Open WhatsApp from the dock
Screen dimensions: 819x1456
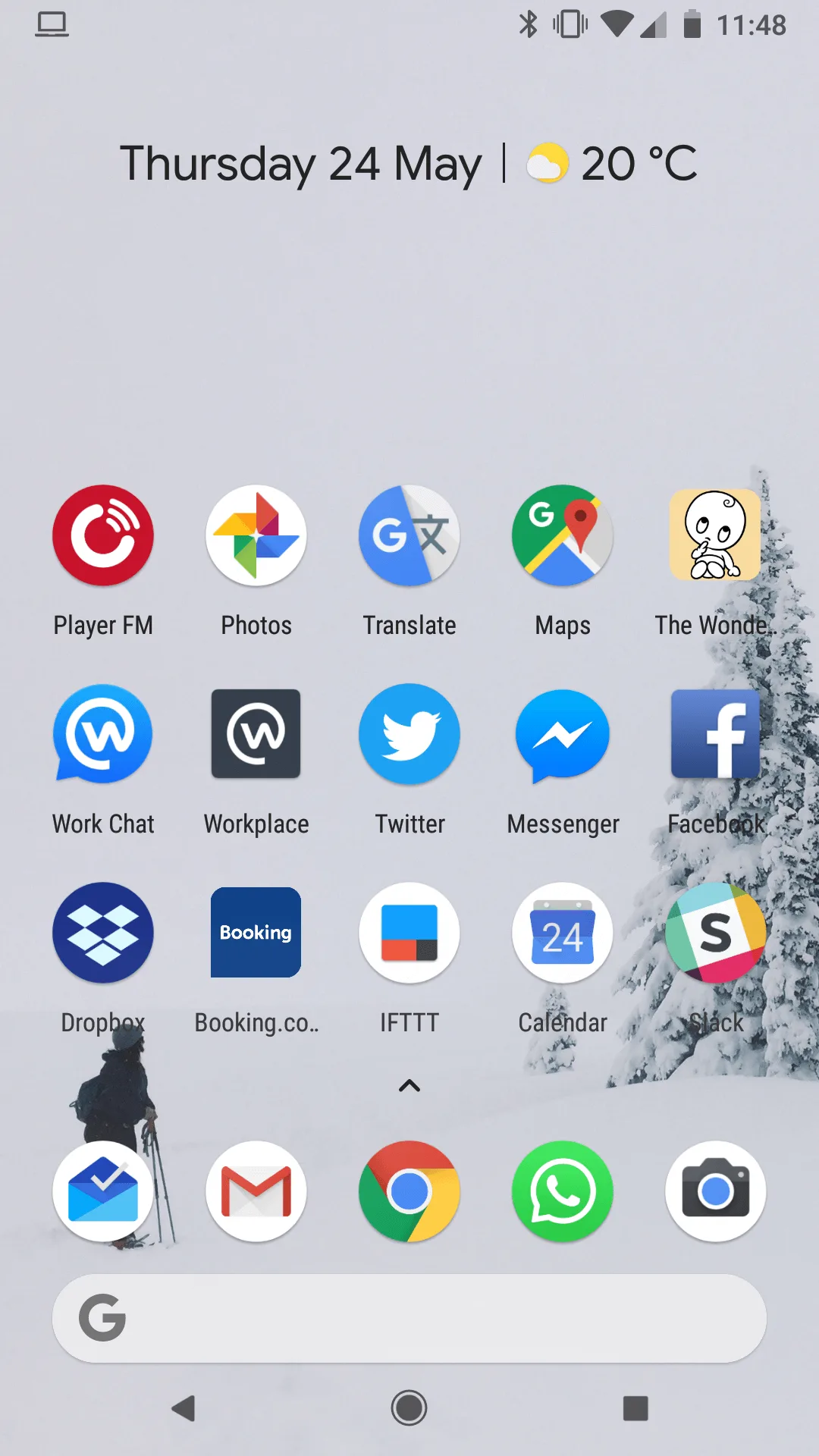(x=563, y=1191)
